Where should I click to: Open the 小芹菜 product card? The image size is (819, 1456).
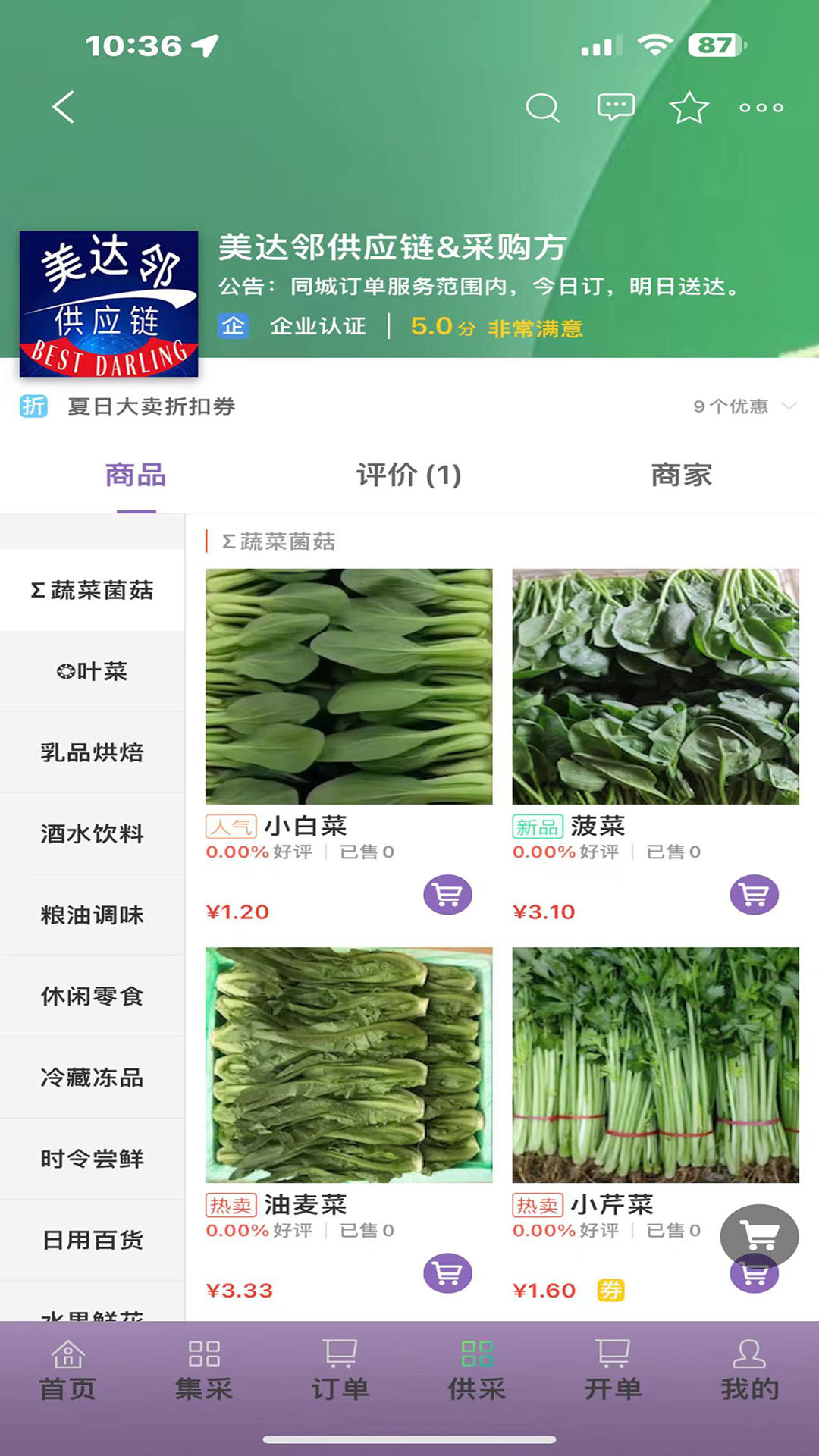pos(655,1065)
